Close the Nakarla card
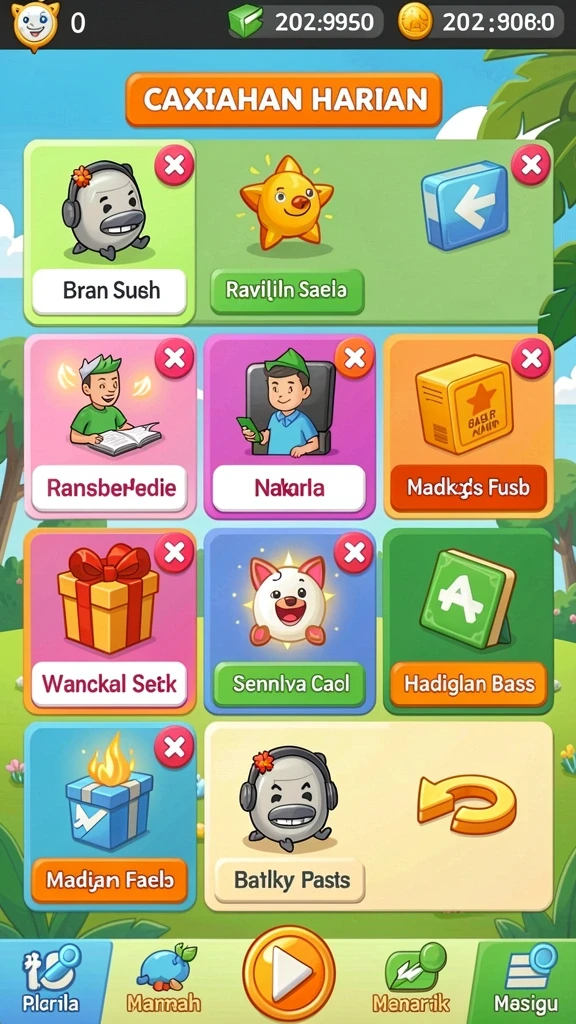 pos(354,358)
